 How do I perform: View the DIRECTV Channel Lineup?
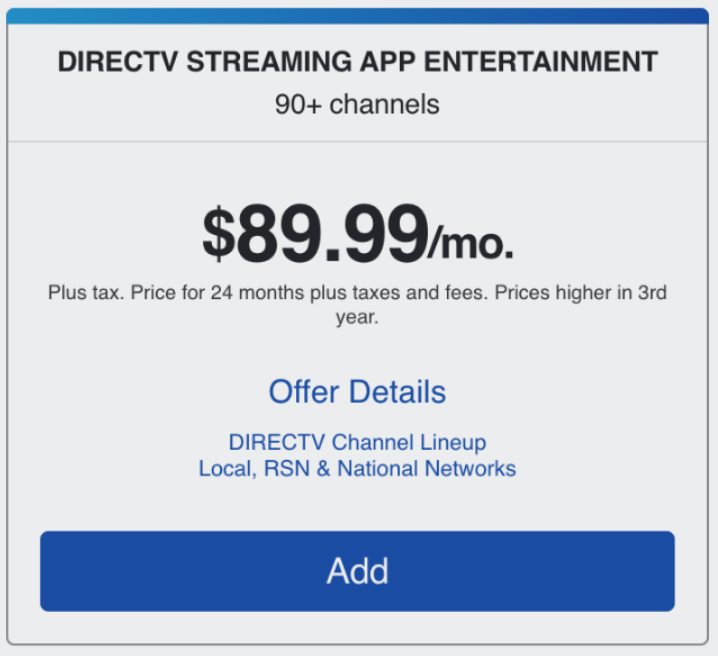357,442
